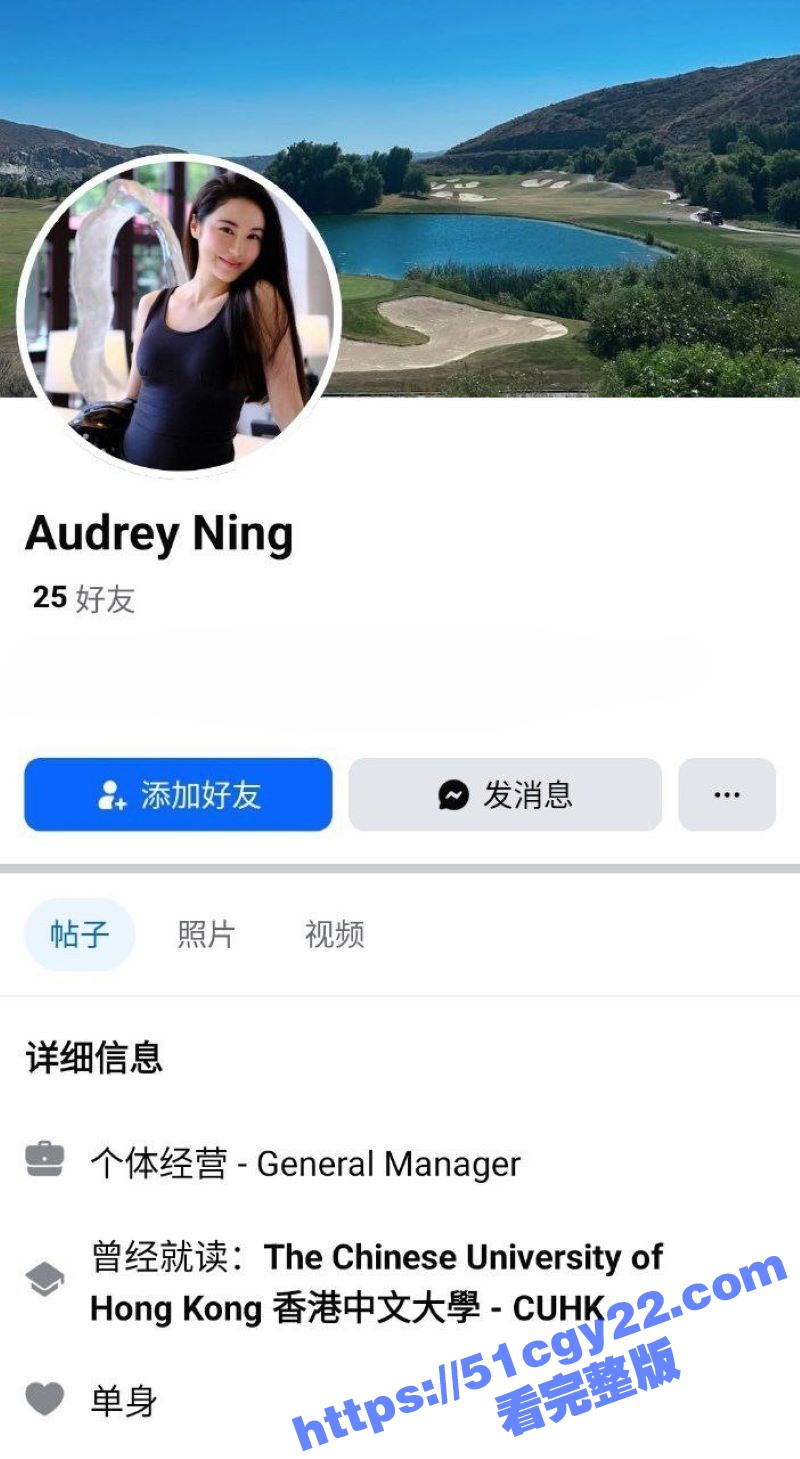Switch to the 视频 tab
The height and width of the screenshot is (1459, 800).
[334, 935]
